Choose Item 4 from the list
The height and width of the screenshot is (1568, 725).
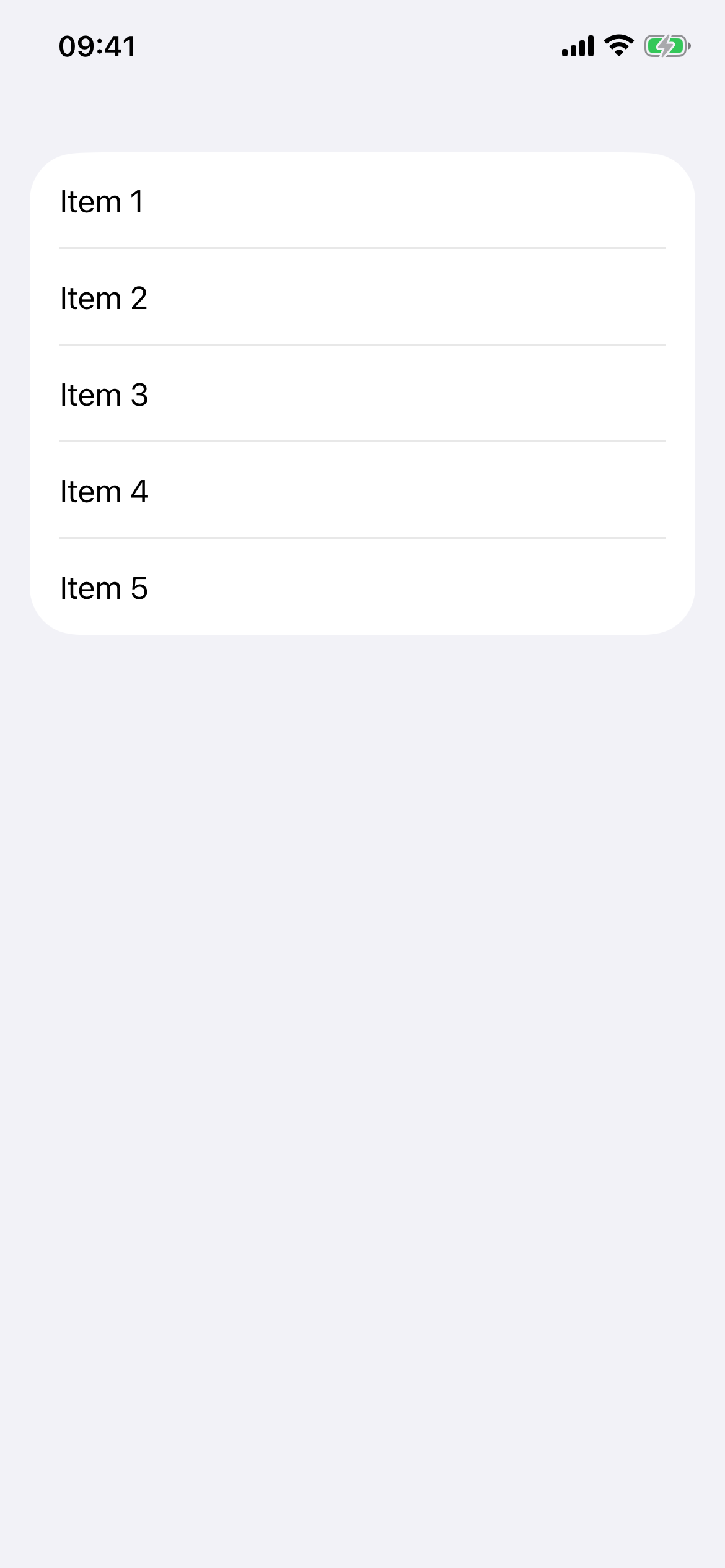coord(362,491)
